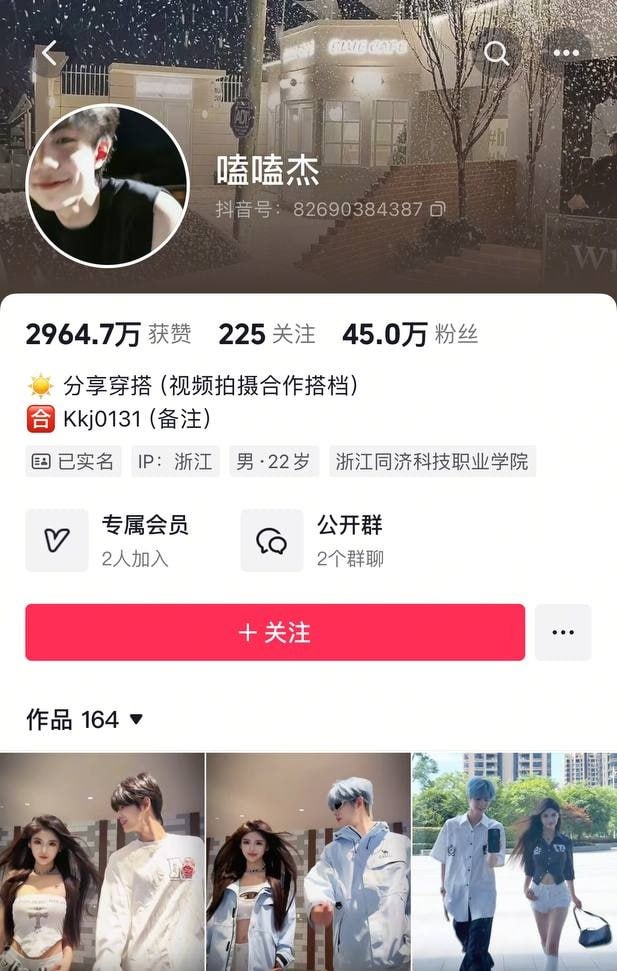
Task: Open the 225 关注 following list
Action: point(266,334)
